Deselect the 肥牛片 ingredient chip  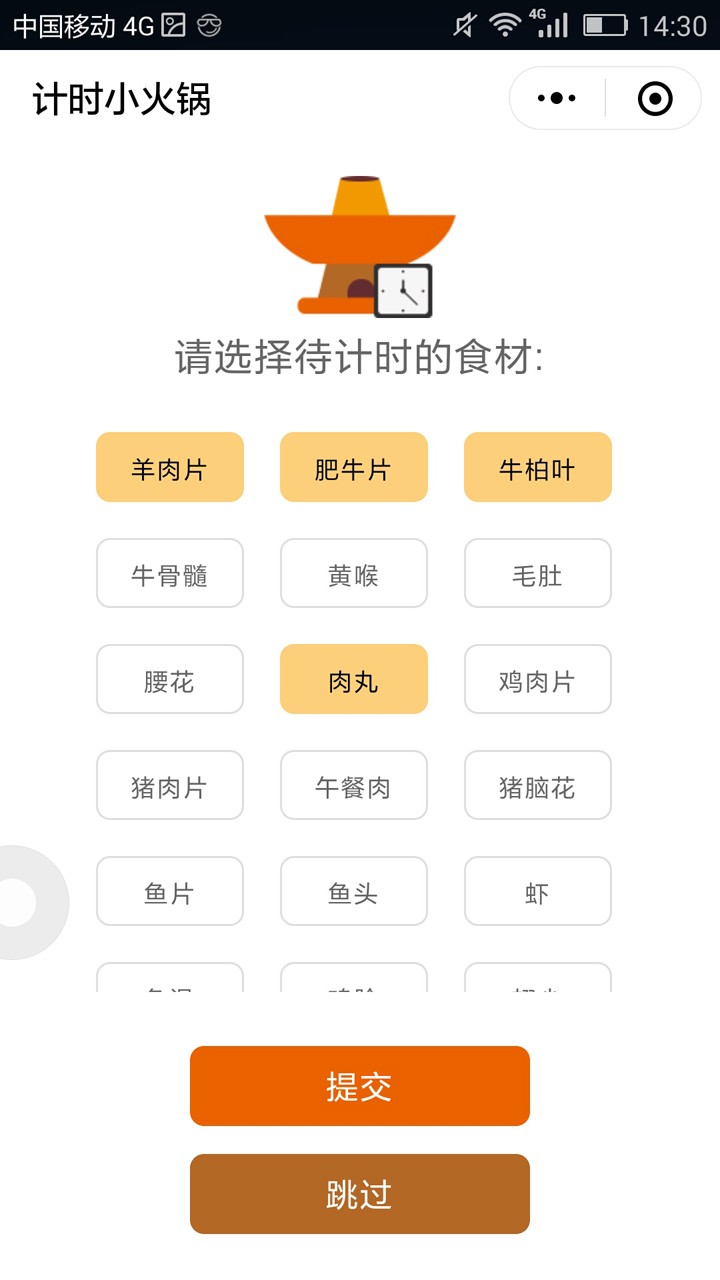[x=354, y=467]
